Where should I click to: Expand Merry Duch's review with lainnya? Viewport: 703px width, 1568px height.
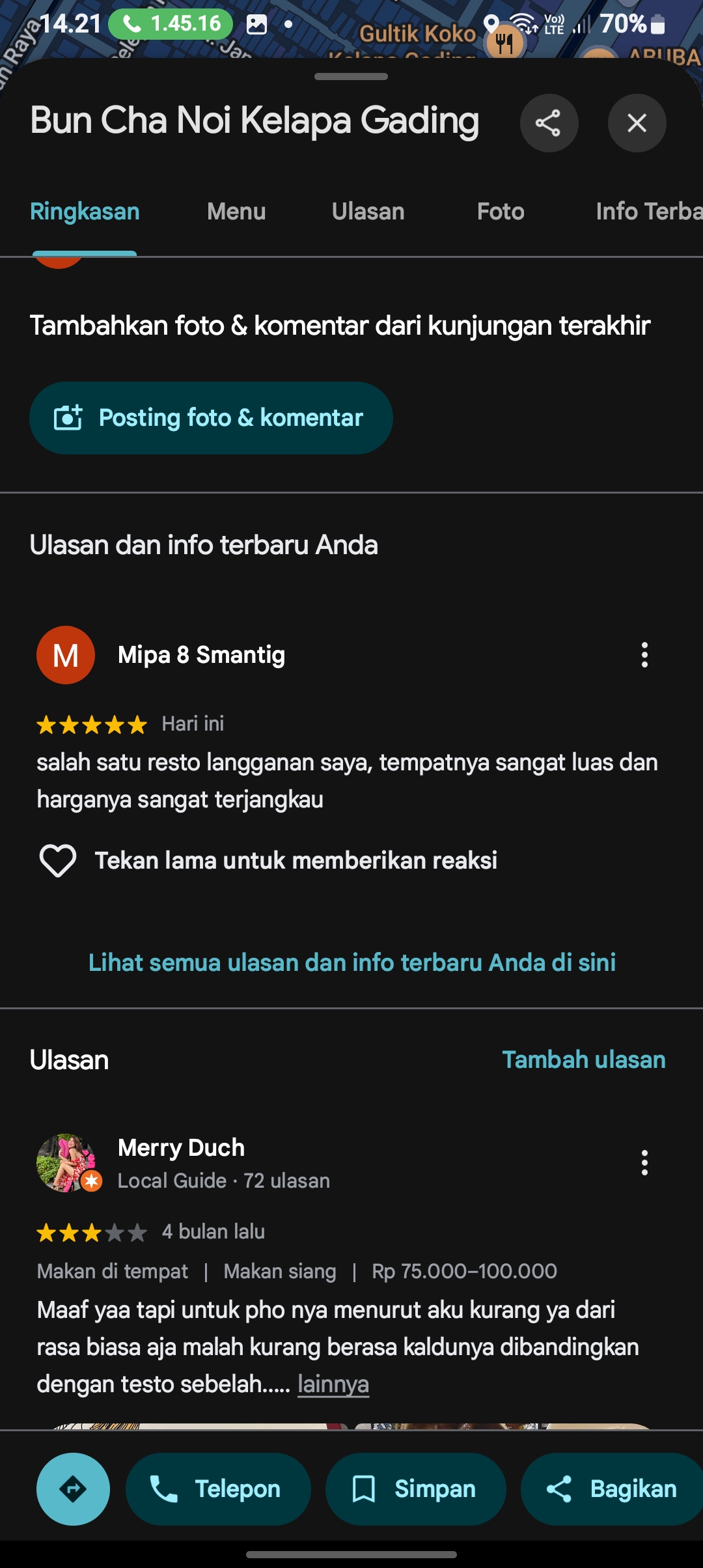pyautogui.click(x=333, y=1384)
